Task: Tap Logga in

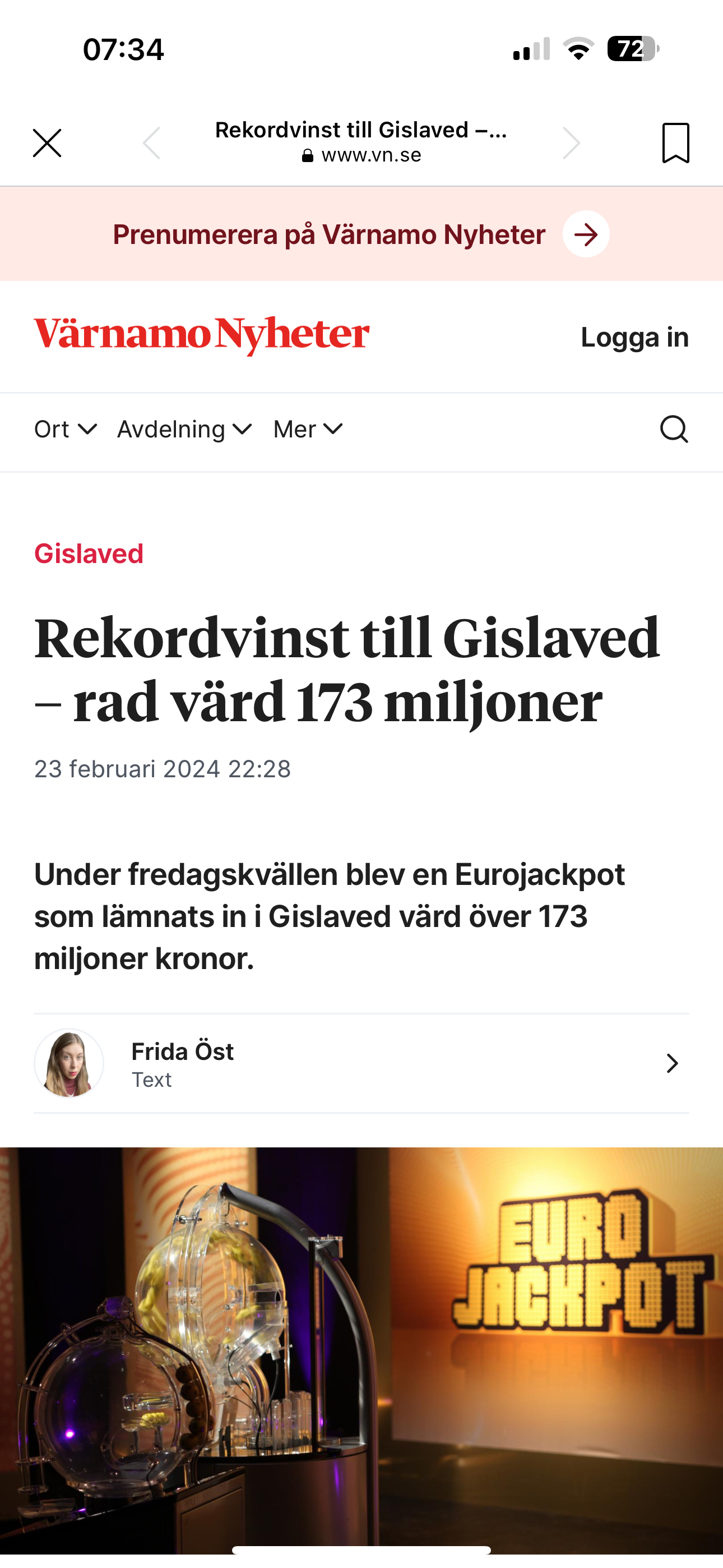Action: [x=634, y=337]
